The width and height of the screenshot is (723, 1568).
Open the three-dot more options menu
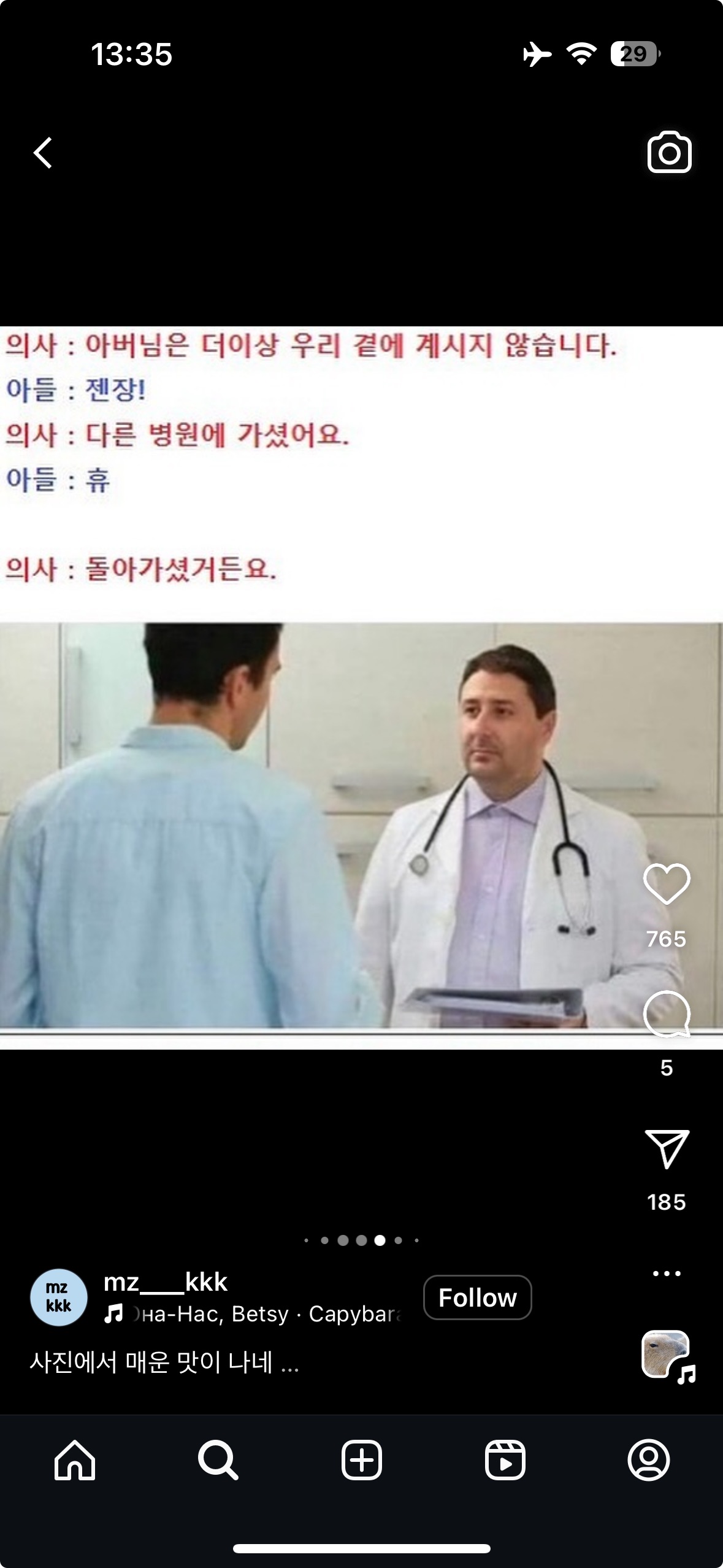tap(667, 1274)
